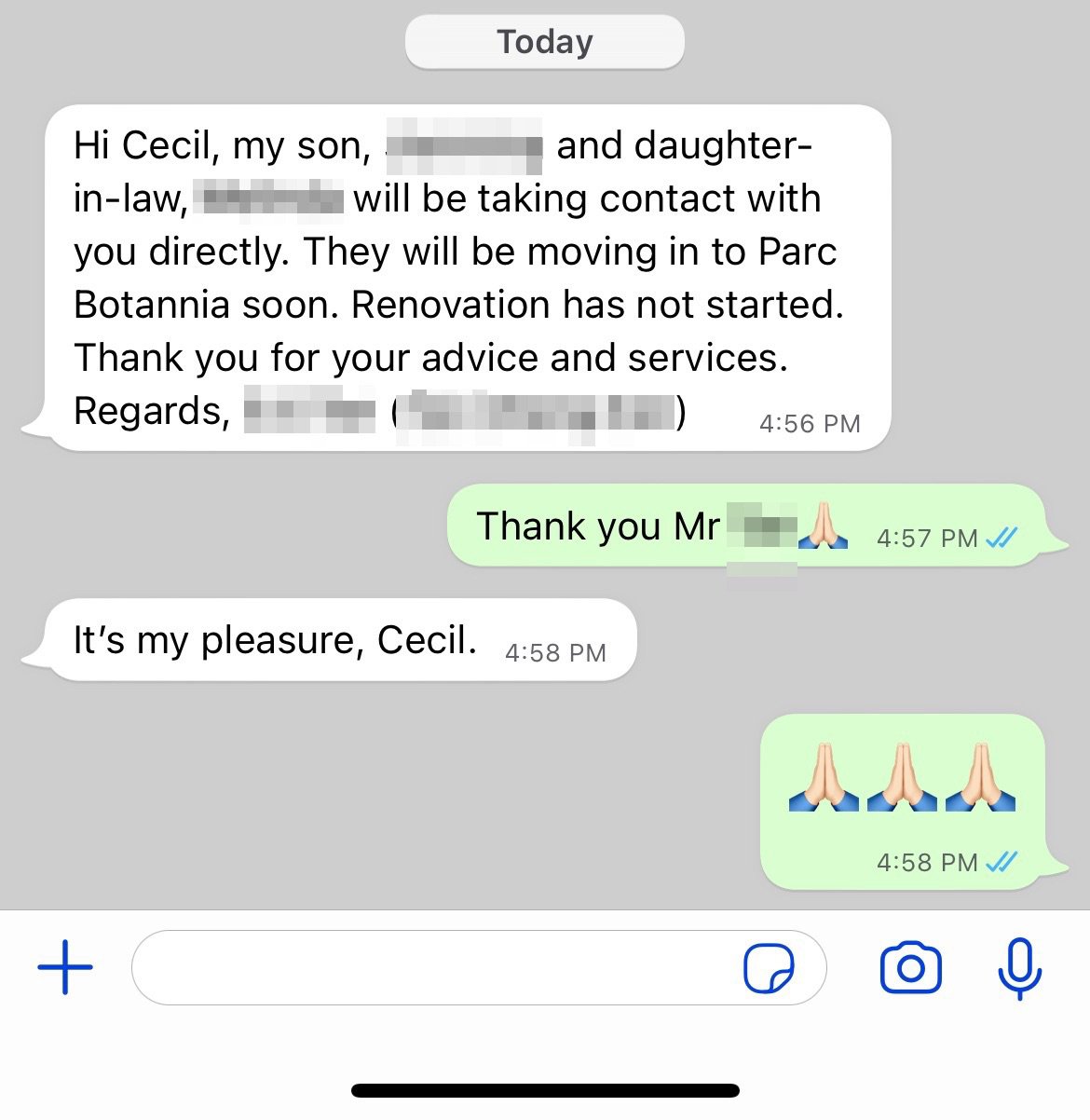This screenshot has width=1090, height=1120.
Task: Open the camera to take a photo
Action: pos(910,968)
